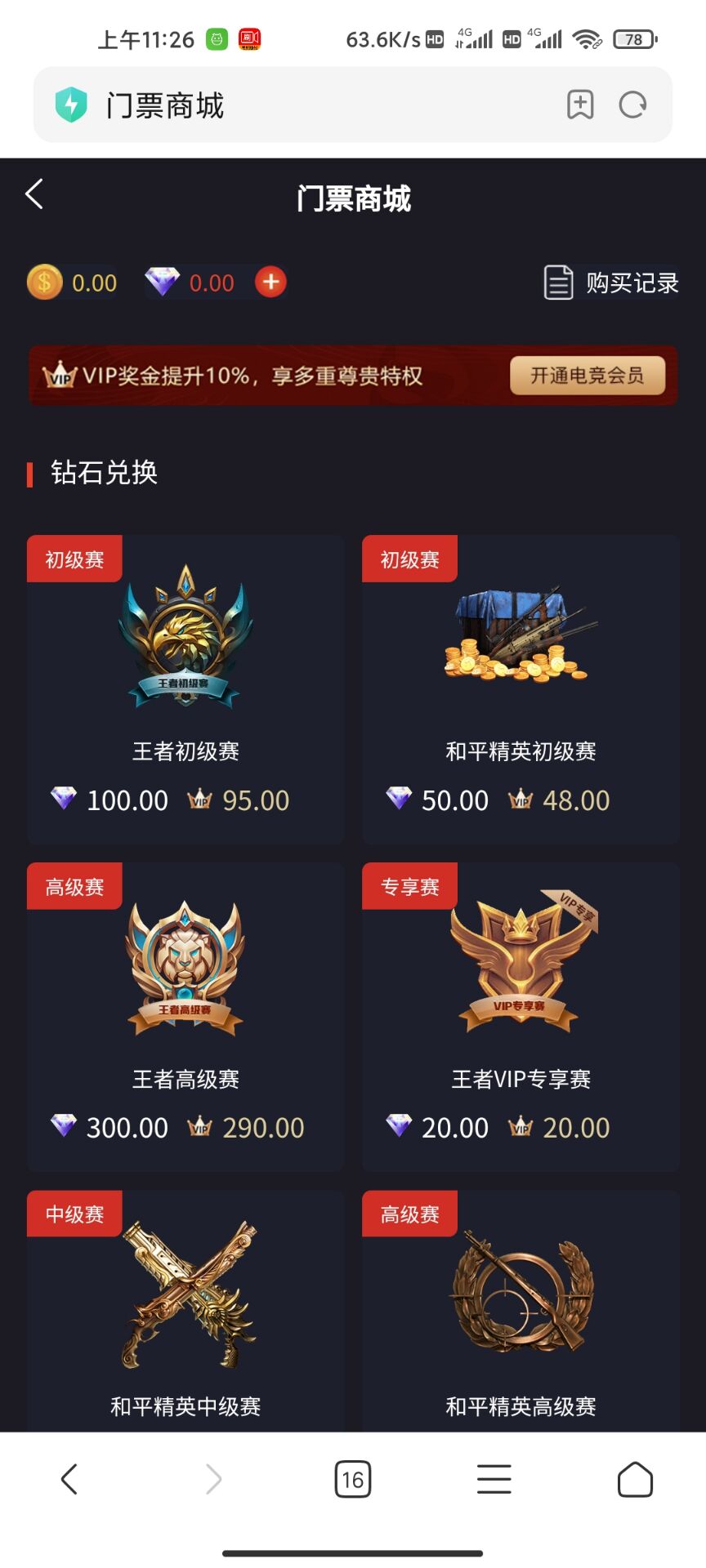Reload the page
The height and width of the screenshot is (1568, 706).
(633, 105)
